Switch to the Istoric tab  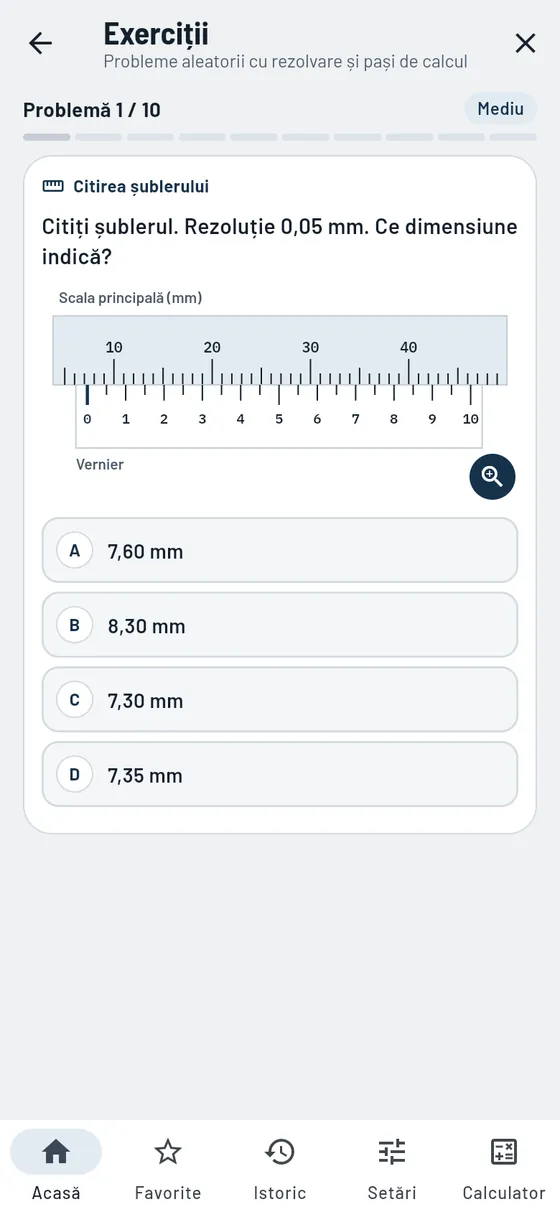coord(280,1166)
